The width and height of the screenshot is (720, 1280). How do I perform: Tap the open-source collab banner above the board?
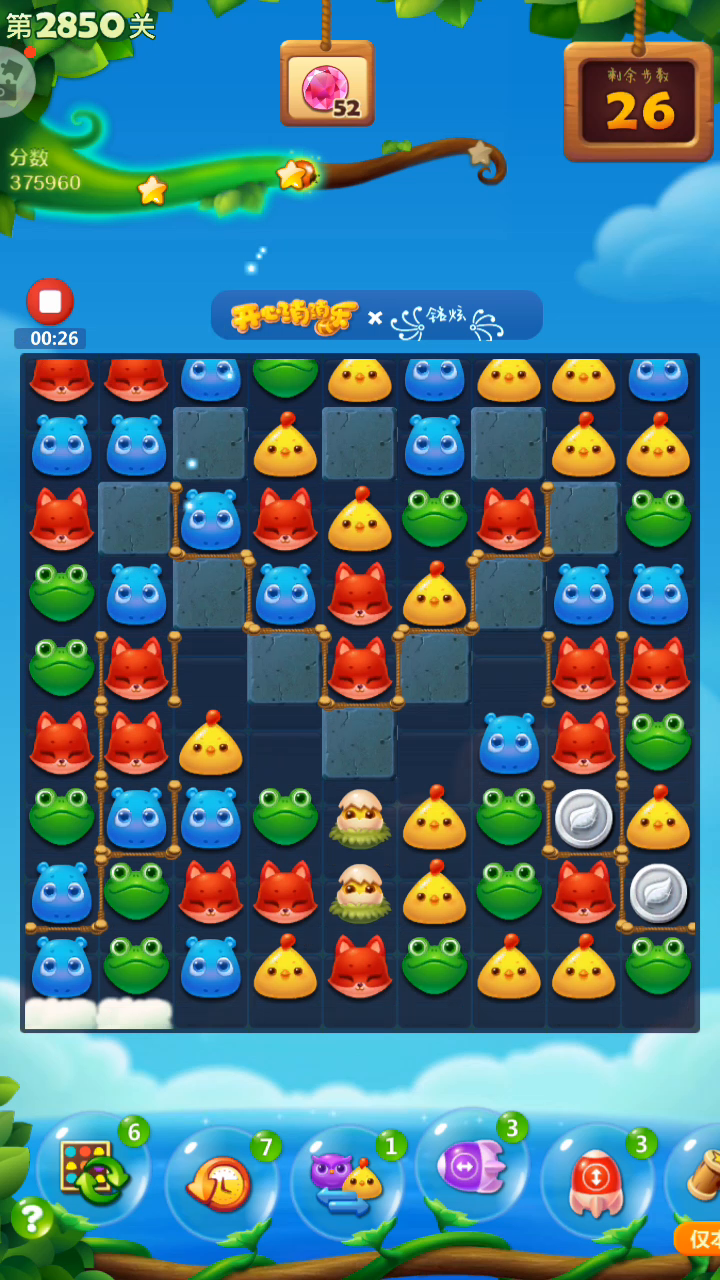pos(377,316)
